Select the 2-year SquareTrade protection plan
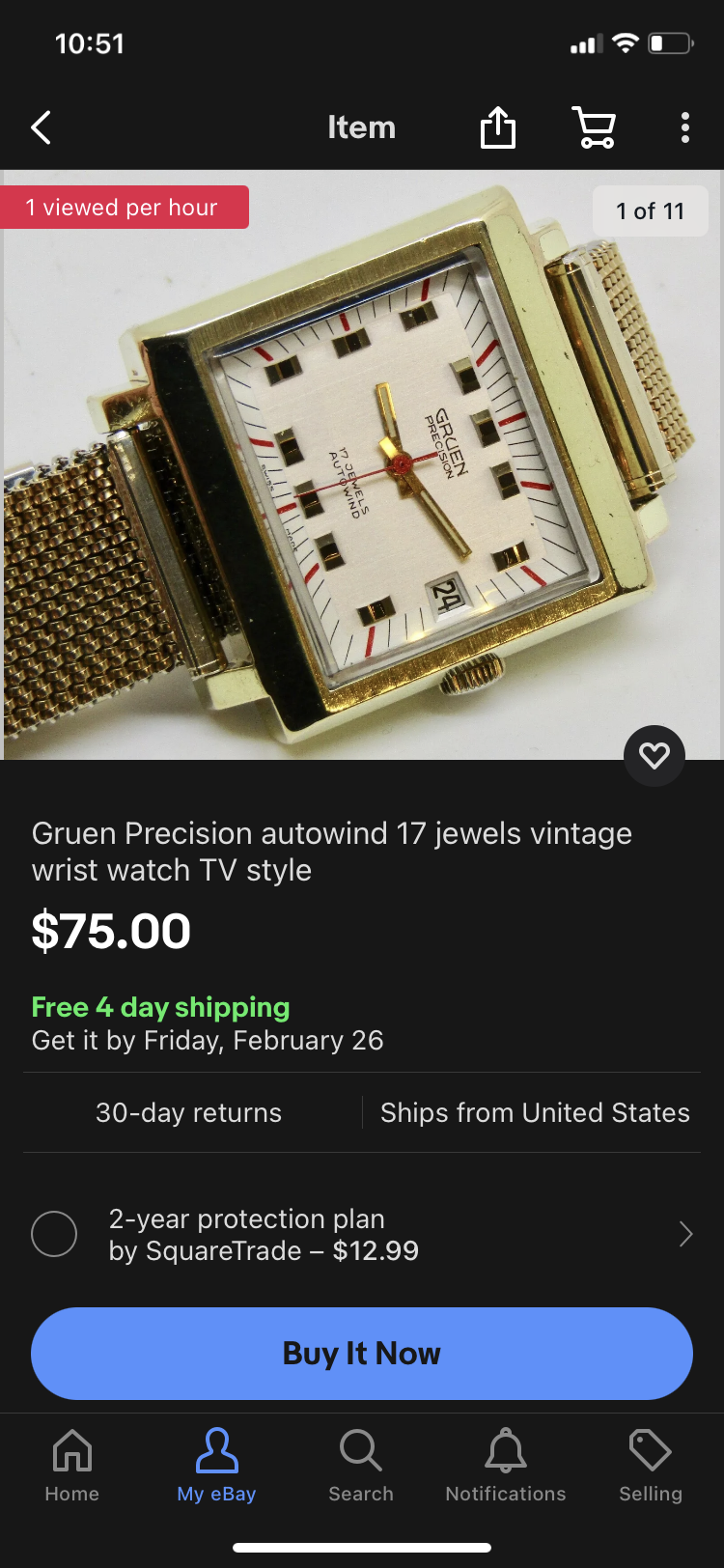Image resolution: width=724 pixels, height=1568 pixels. pyautogui.click(x=54, y=1234)
